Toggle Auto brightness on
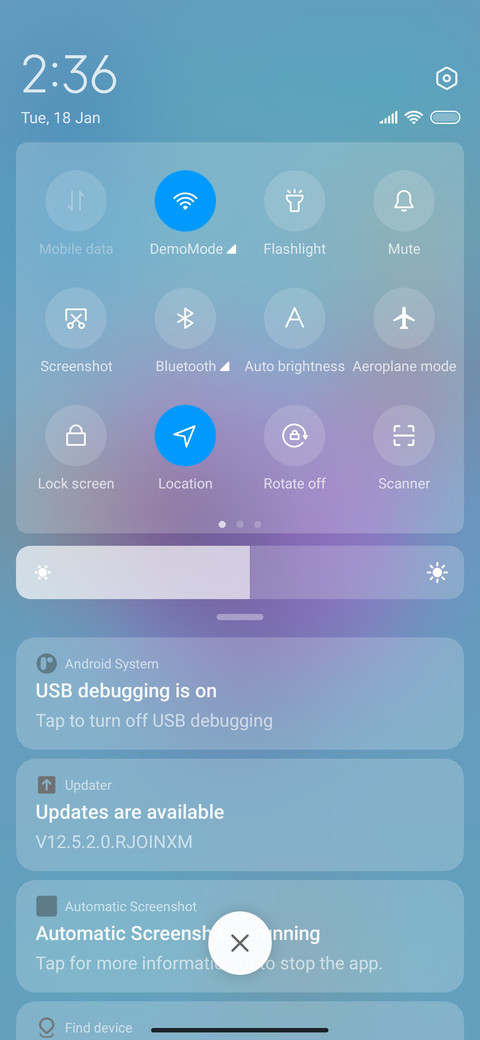 pos(294,318)
